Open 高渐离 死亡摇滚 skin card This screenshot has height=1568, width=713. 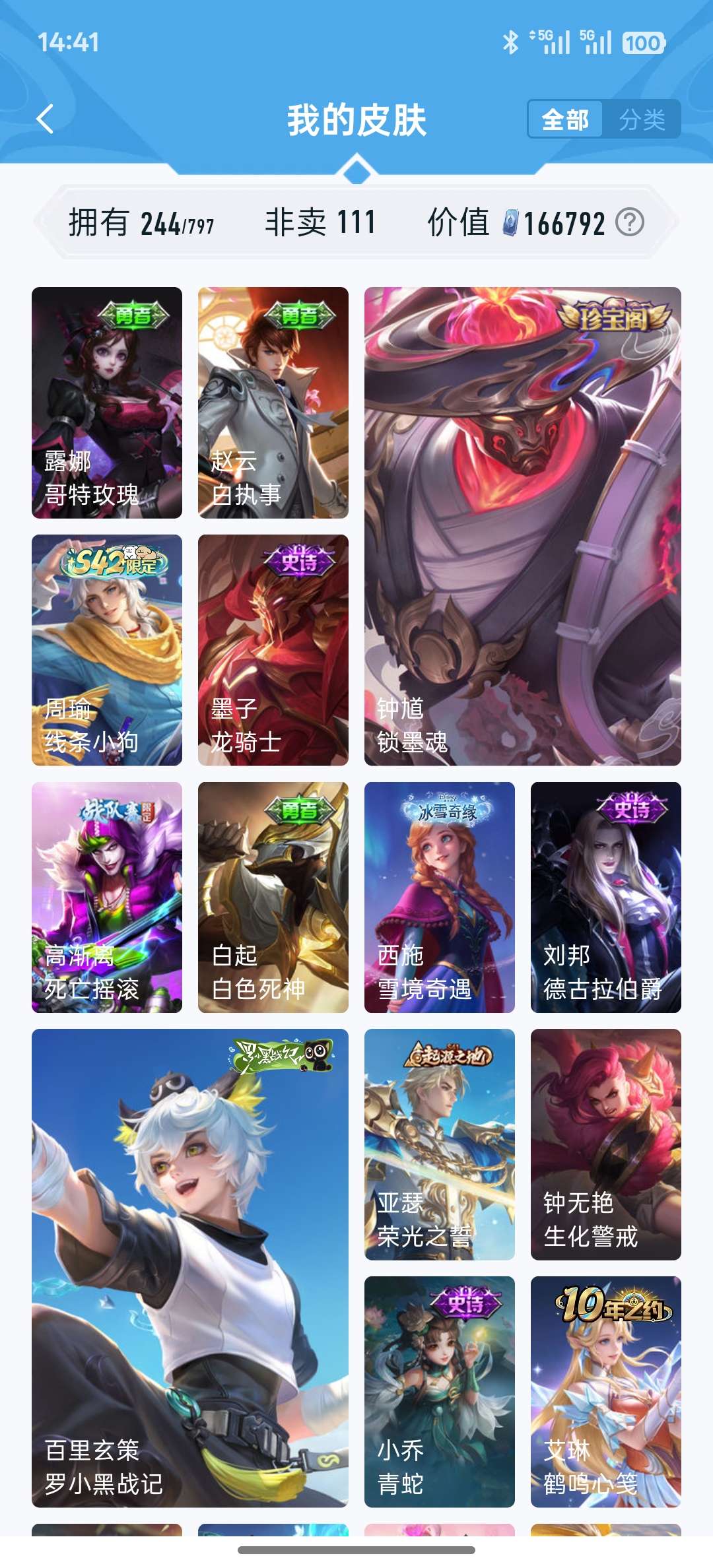(x=107, y=898)
